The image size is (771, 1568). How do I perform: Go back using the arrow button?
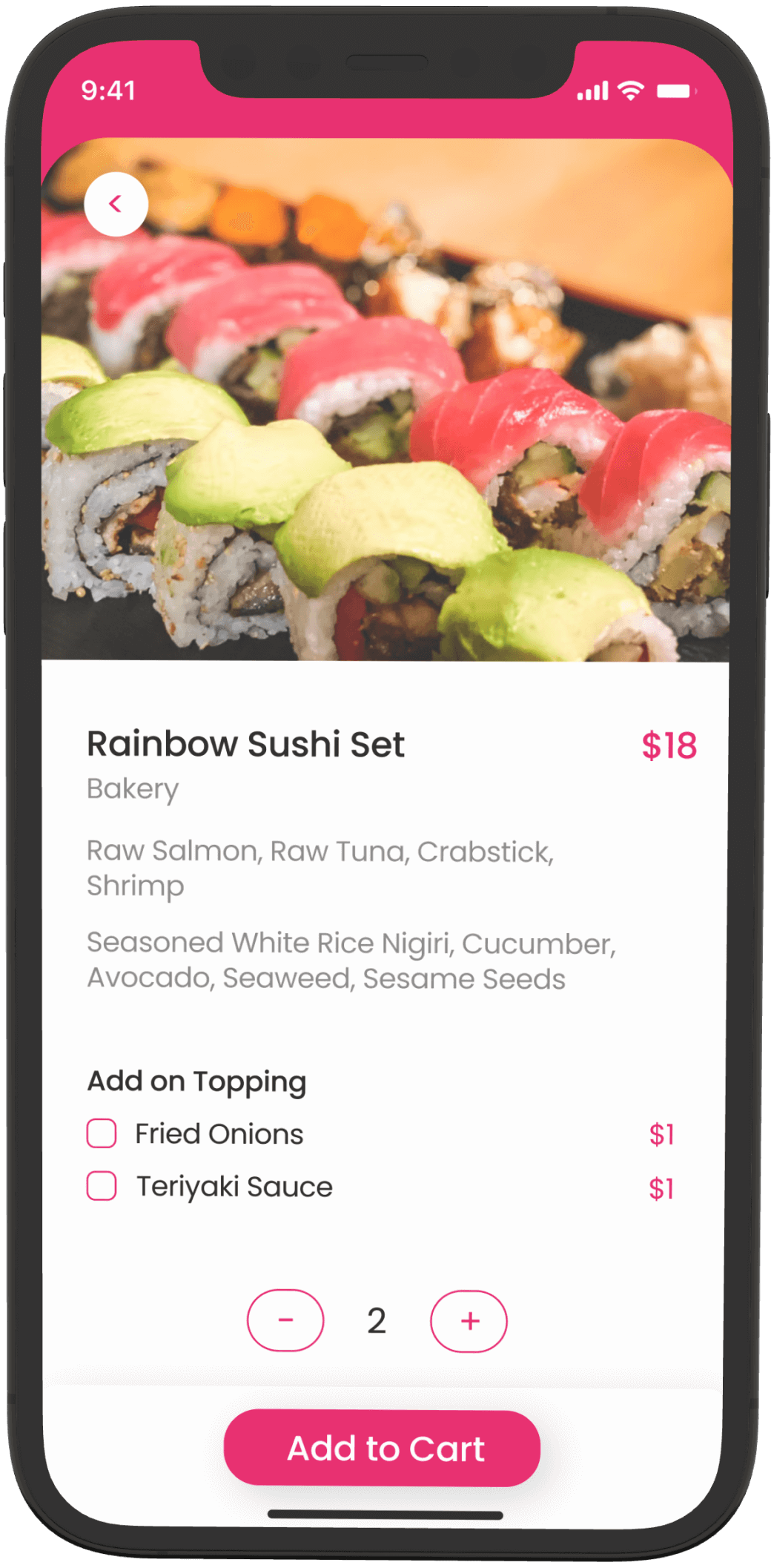click(x=116, y=204)
